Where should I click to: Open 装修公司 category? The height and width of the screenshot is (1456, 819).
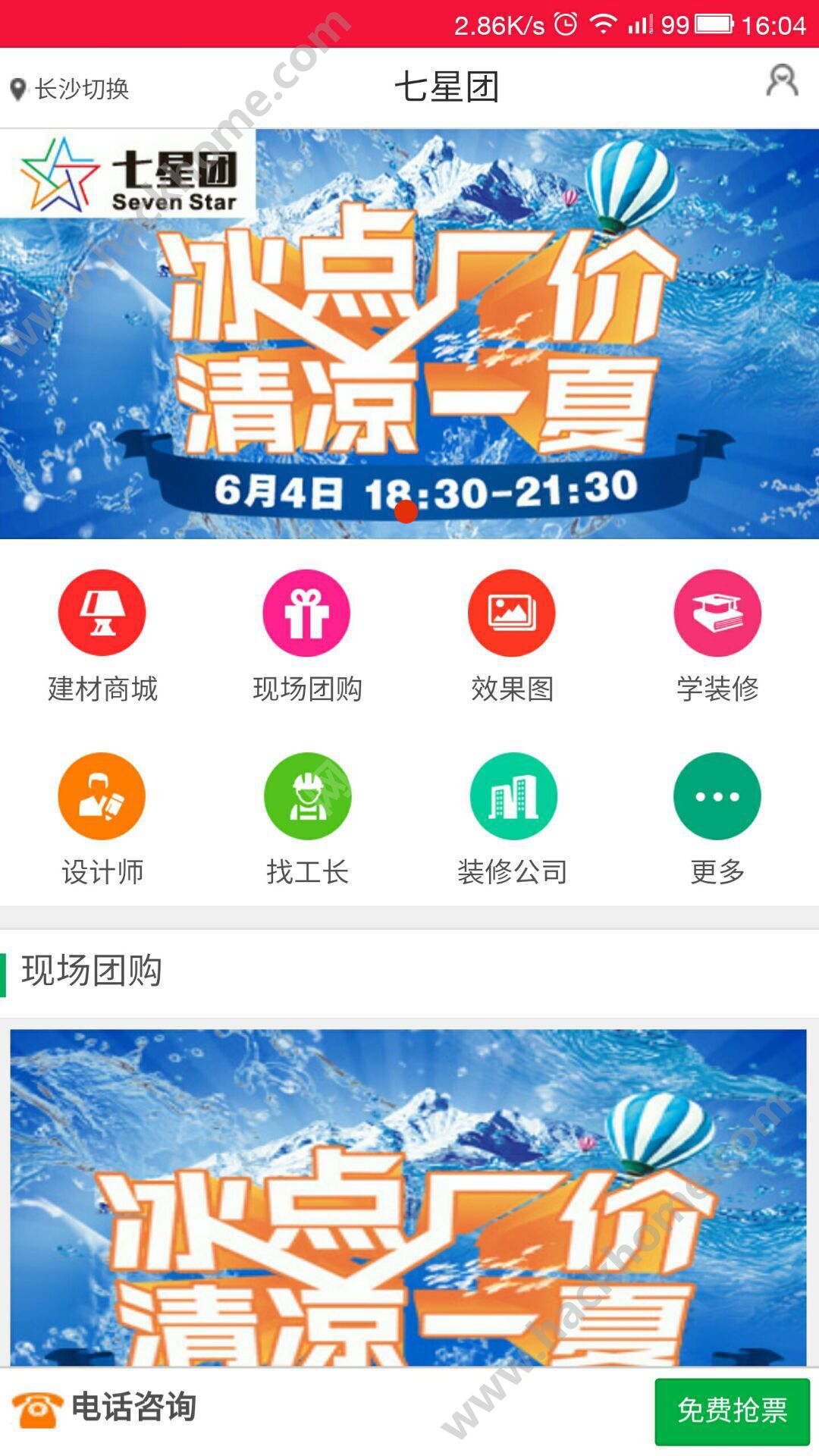tap(513, 796)
